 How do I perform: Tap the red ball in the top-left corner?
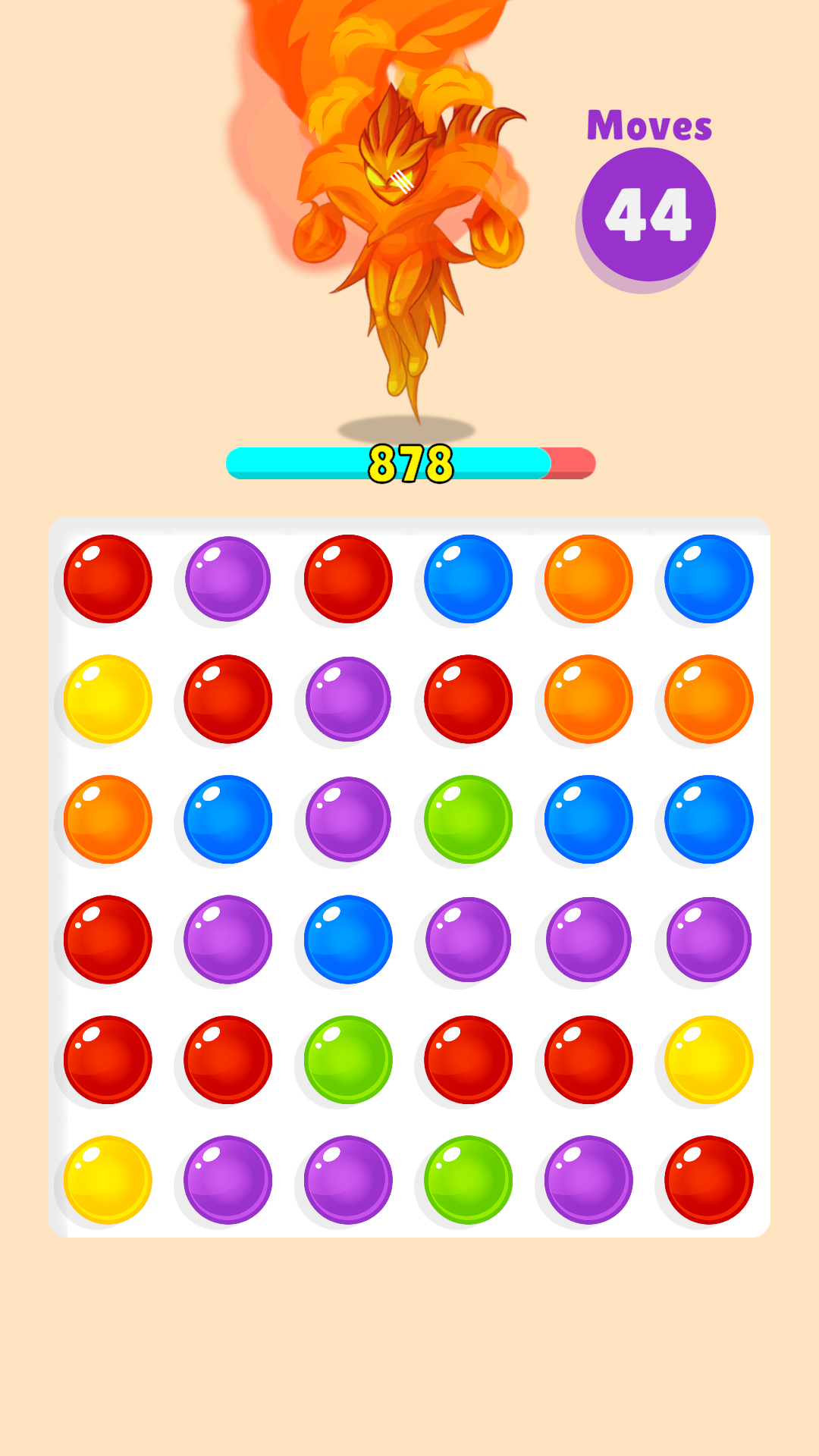click(108, 579)
